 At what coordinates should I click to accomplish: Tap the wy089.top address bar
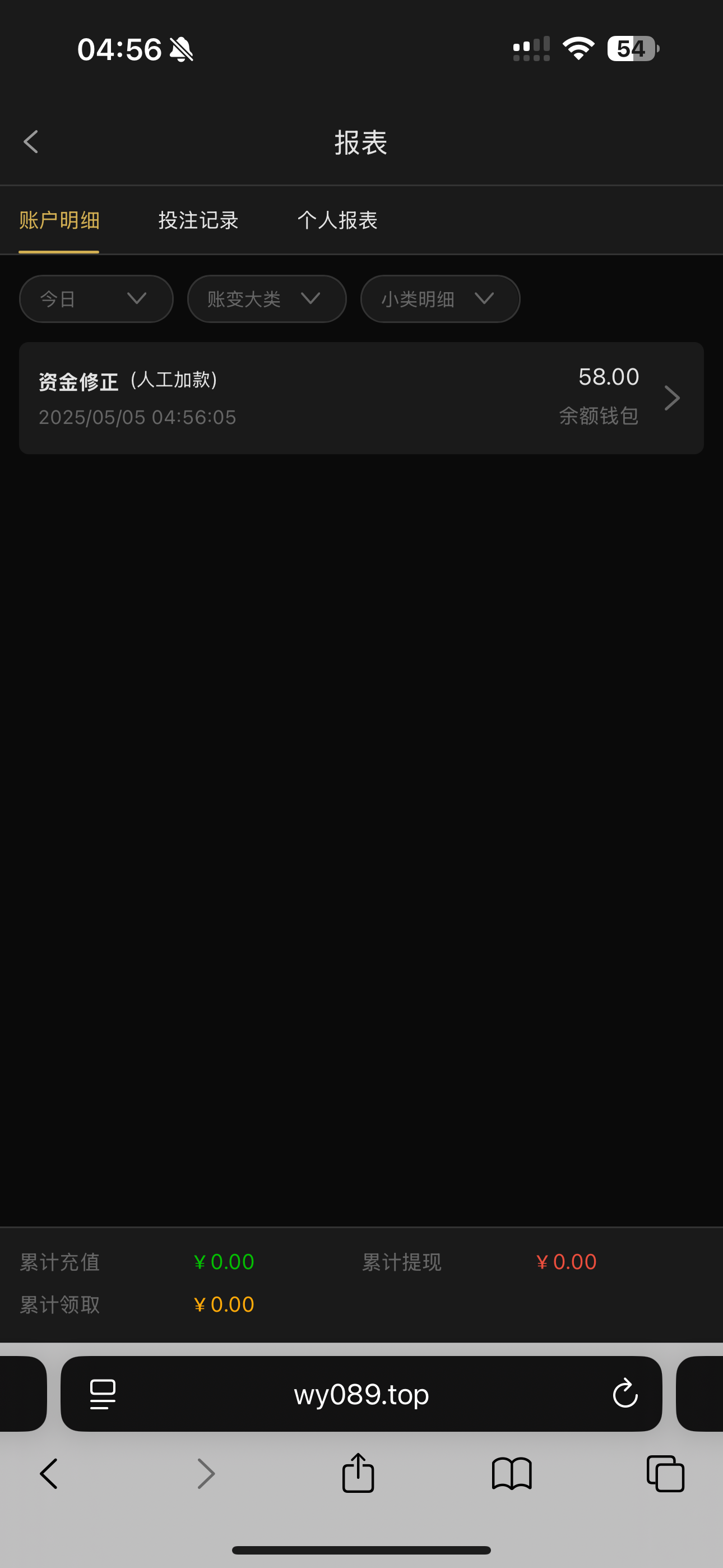(361, 1394)
